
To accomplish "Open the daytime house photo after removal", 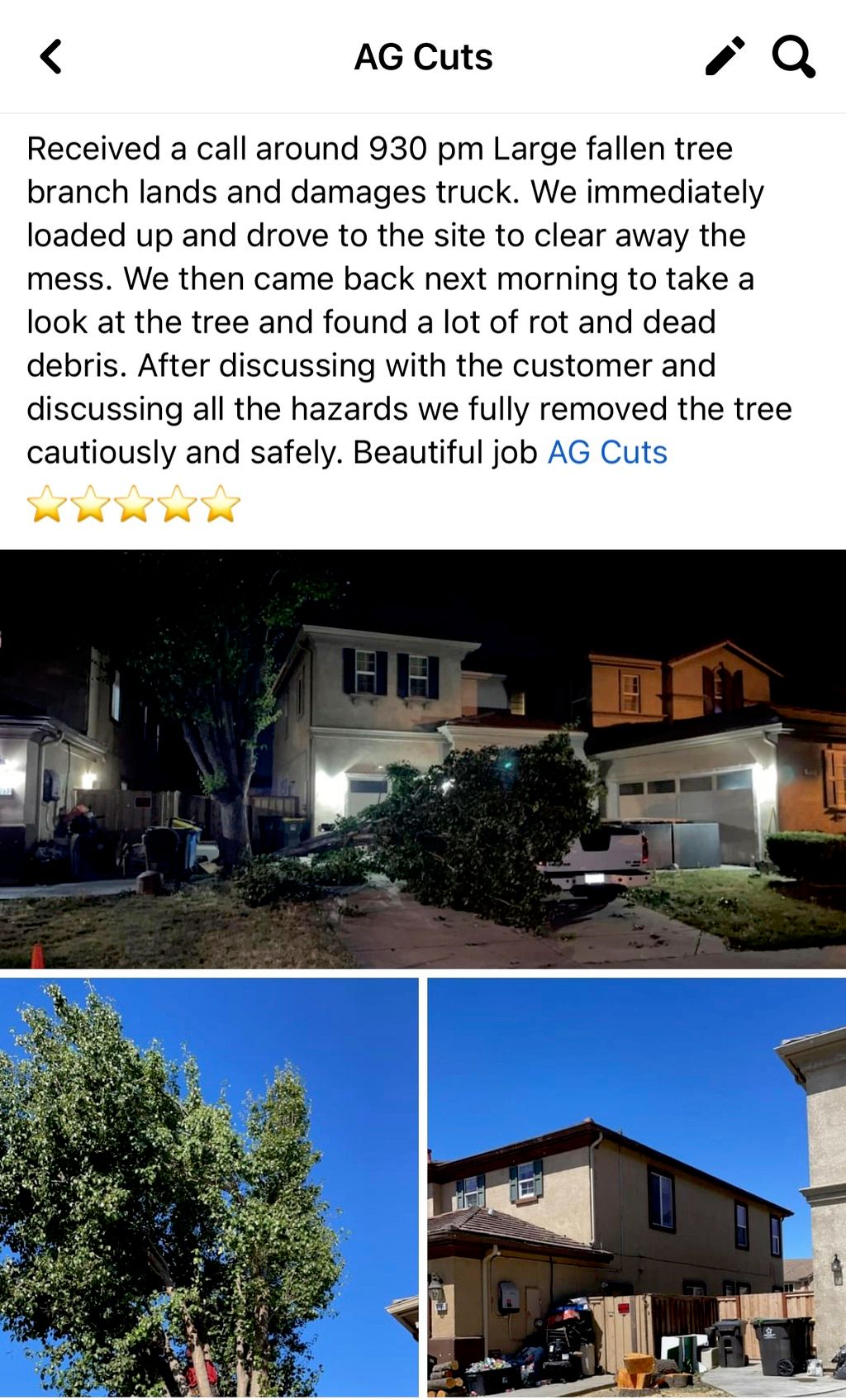I will (636, 1187).
